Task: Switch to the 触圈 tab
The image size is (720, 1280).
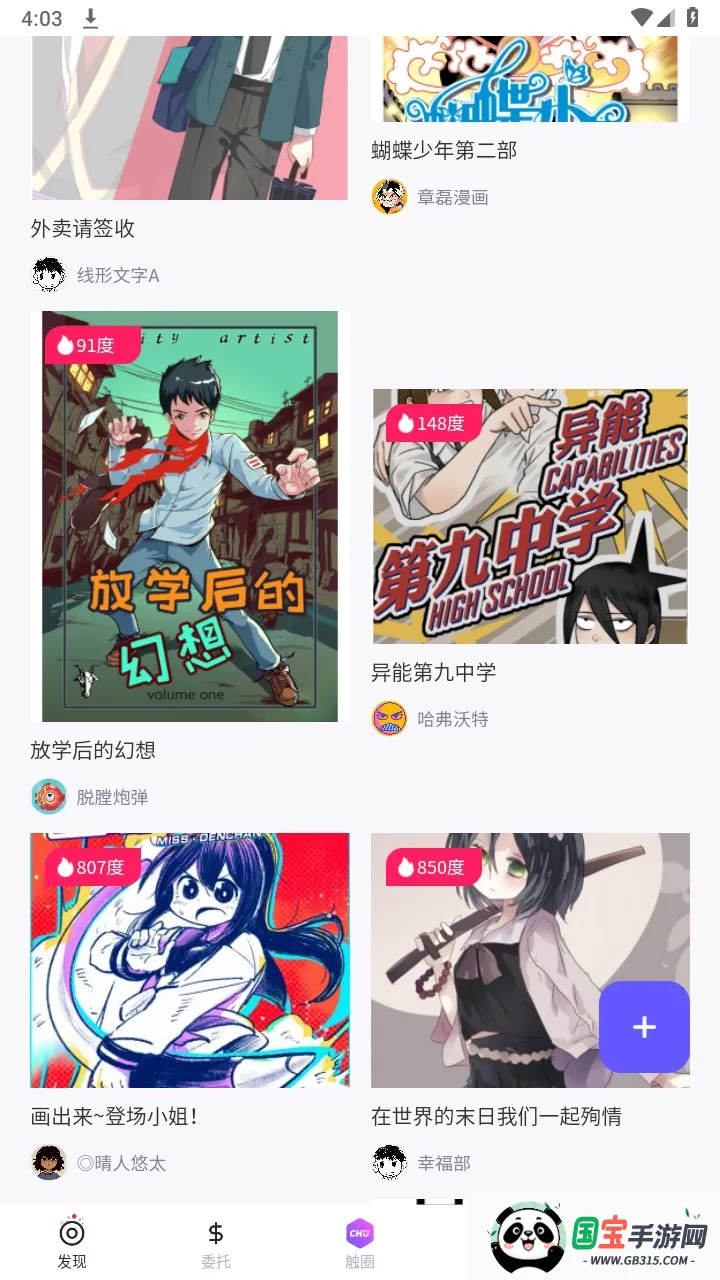Action: coord(361,1245)
